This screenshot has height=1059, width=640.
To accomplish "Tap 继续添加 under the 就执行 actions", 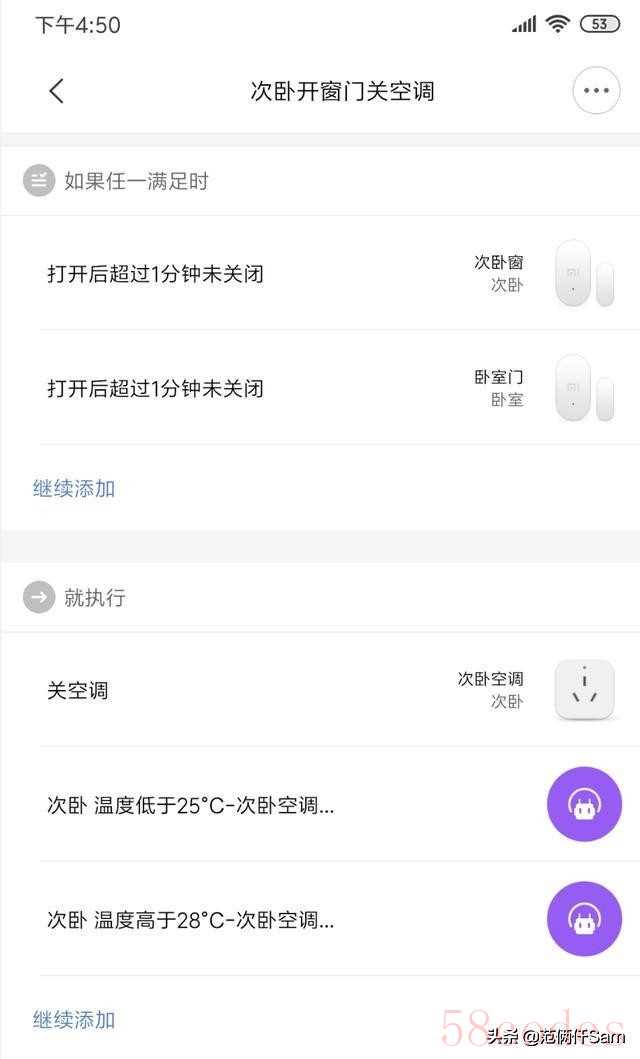I will pos(74,1020).
